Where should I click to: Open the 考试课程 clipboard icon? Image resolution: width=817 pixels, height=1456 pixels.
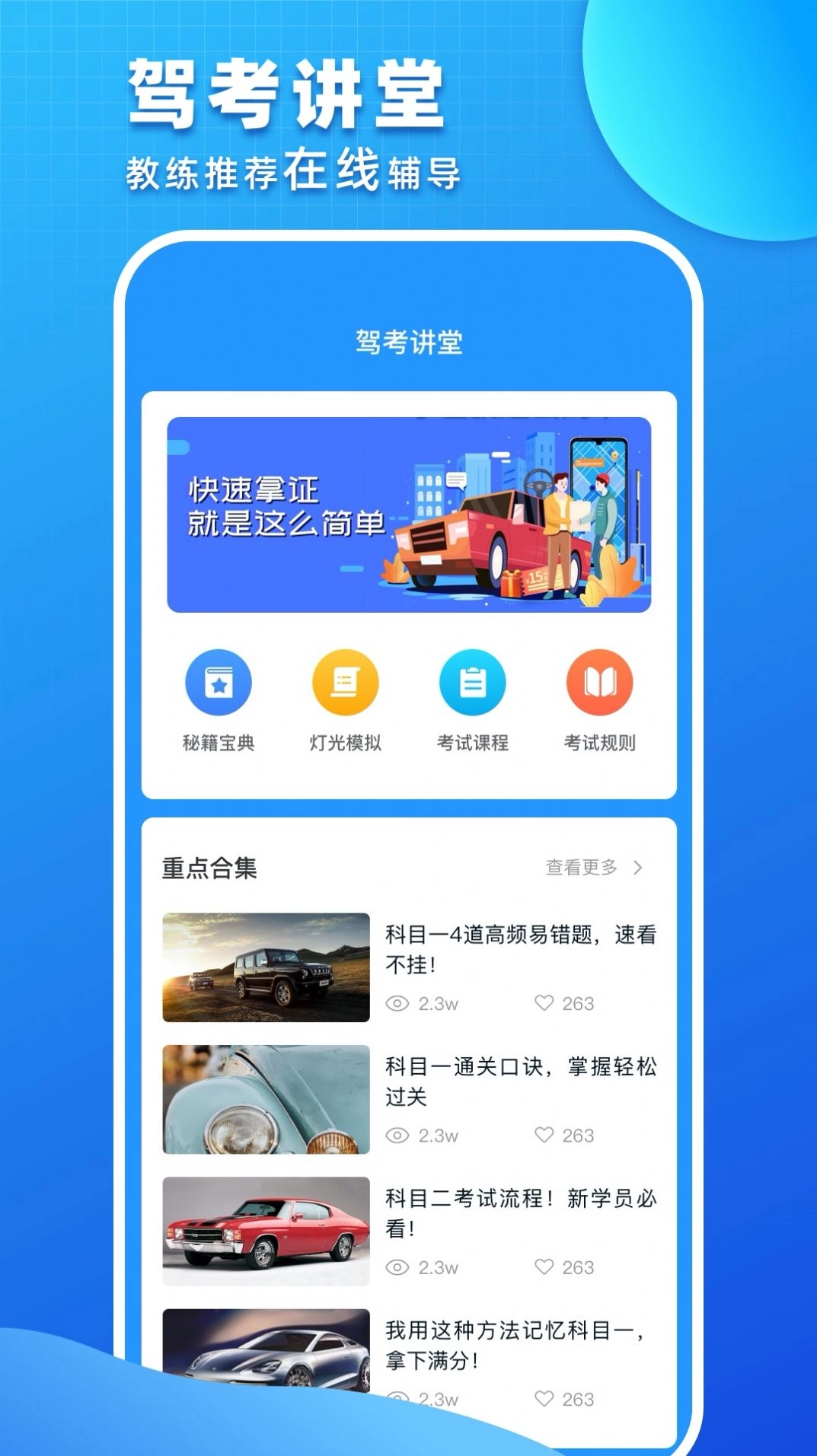point(473,683)
